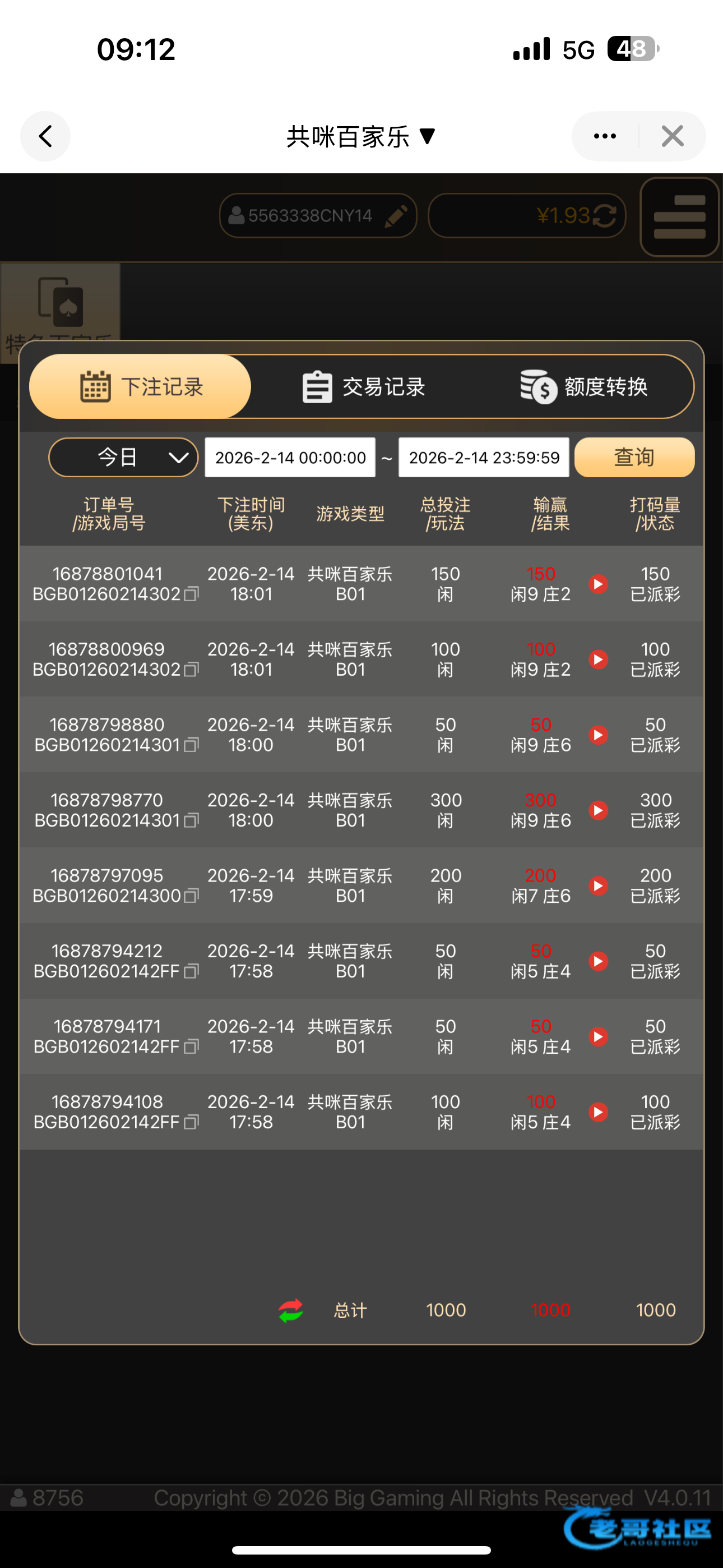Close the mini program with X
Image resolution: width=723 pixels, height=1568 pixels.
(x=673, y=136)
